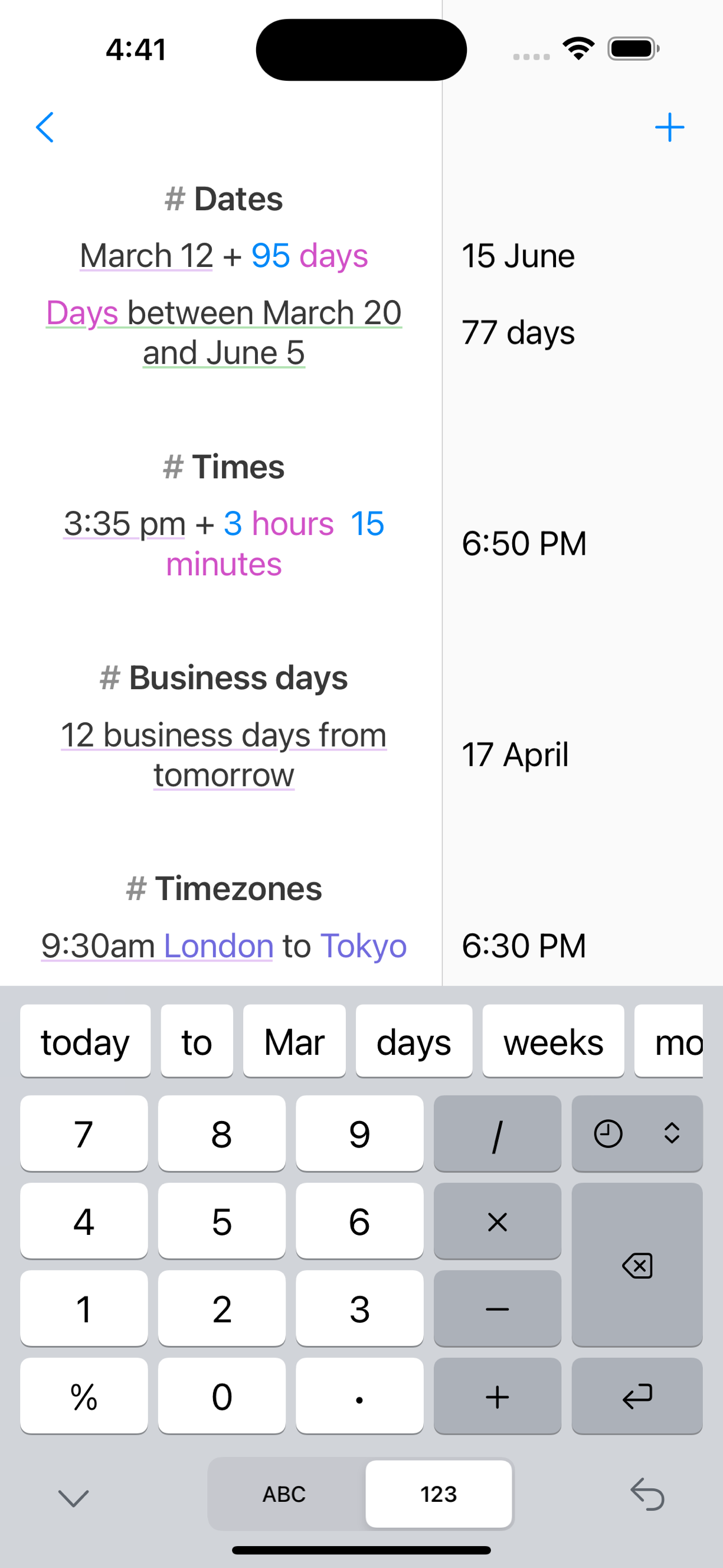Tap the 'to' suggestion chip
723x1568 pixels.
[197, 1041]
